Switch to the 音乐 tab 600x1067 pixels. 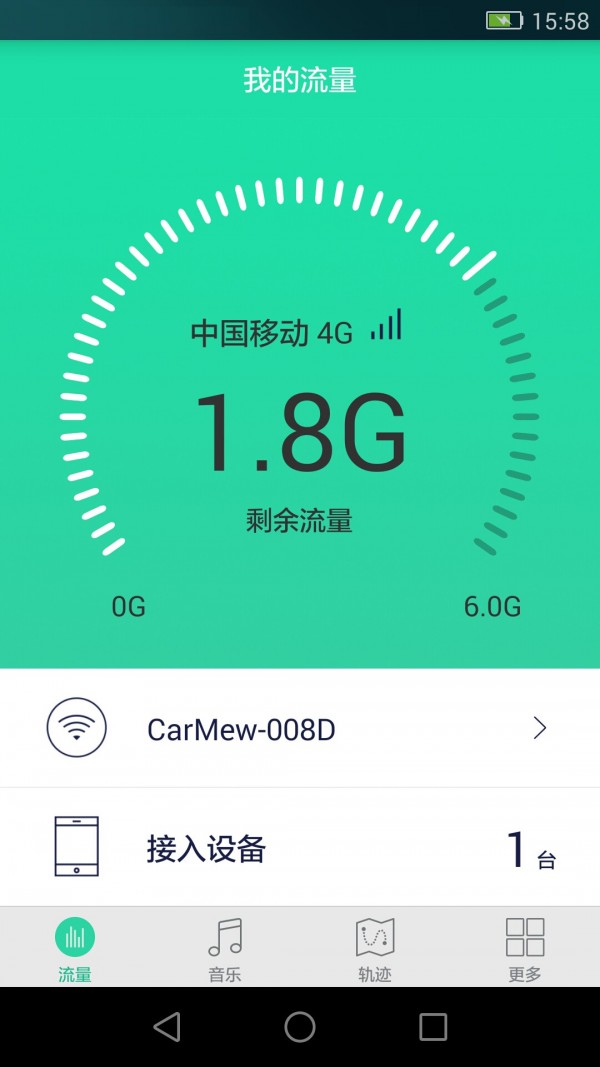(225, 948)
